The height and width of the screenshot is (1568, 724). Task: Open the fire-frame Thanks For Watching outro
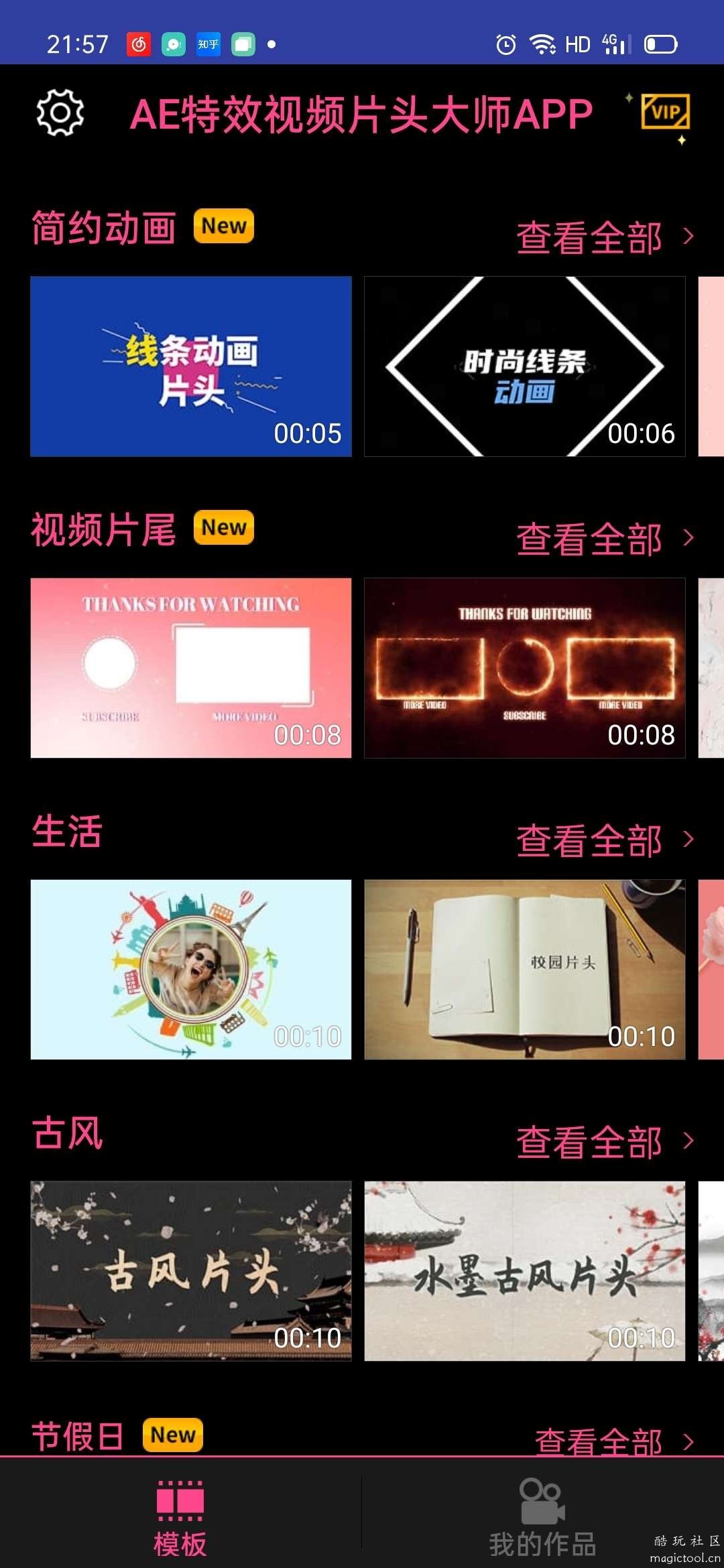pyautogui.click(x=524, y=668)
